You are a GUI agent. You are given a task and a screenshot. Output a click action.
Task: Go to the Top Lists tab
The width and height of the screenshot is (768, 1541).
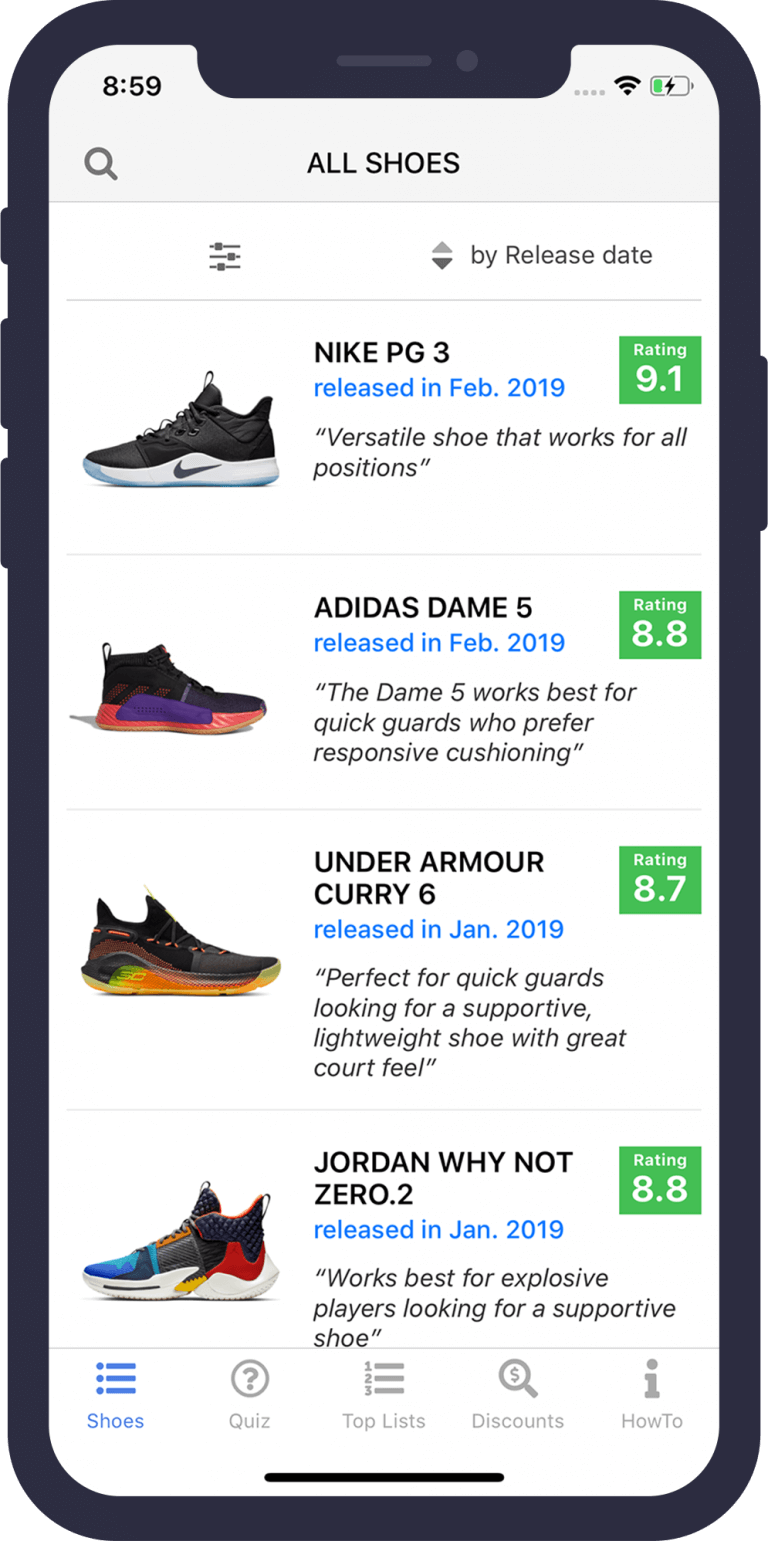pos(384,1395)
